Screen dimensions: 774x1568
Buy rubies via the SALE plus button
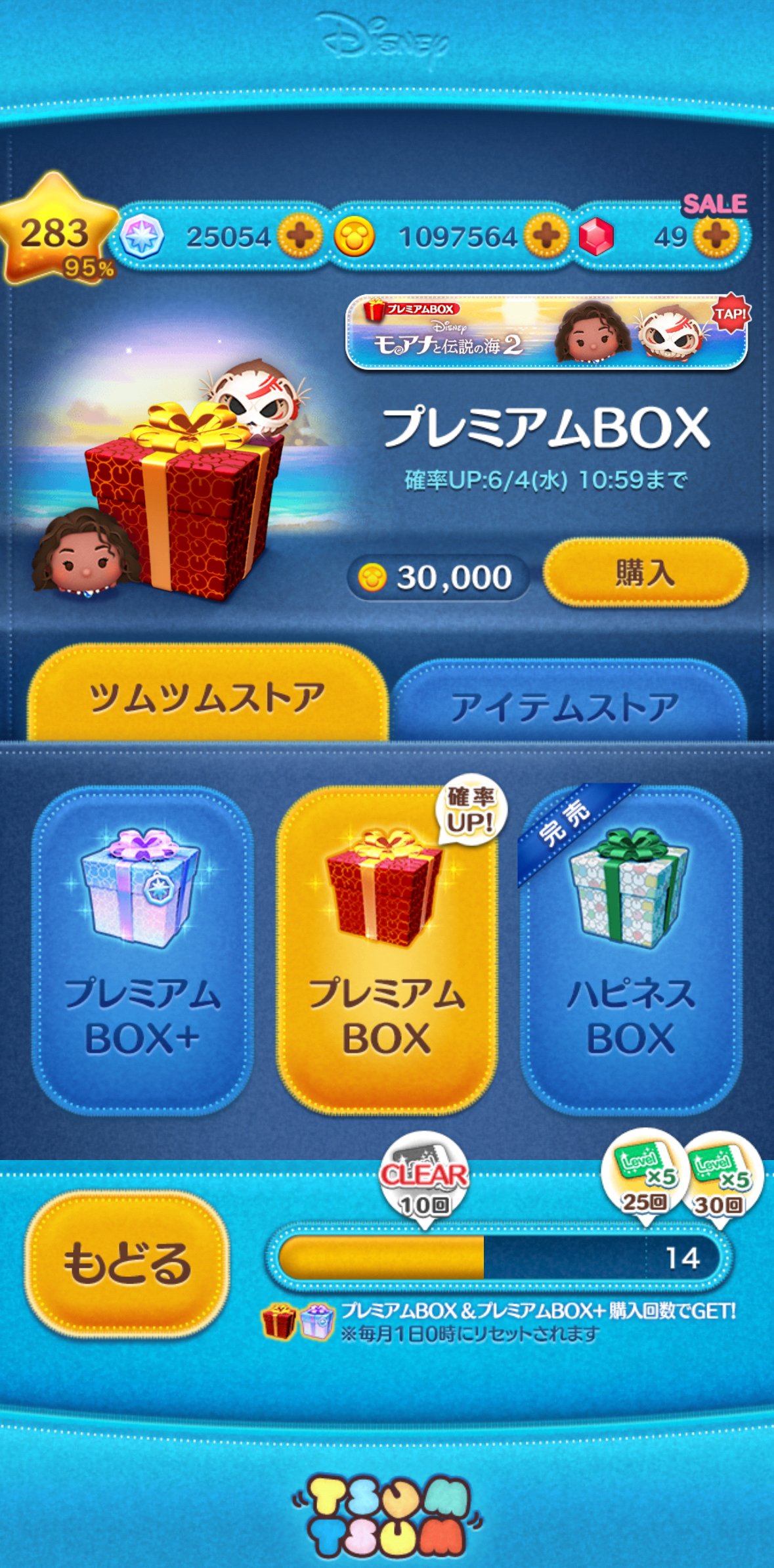point(716,236)
